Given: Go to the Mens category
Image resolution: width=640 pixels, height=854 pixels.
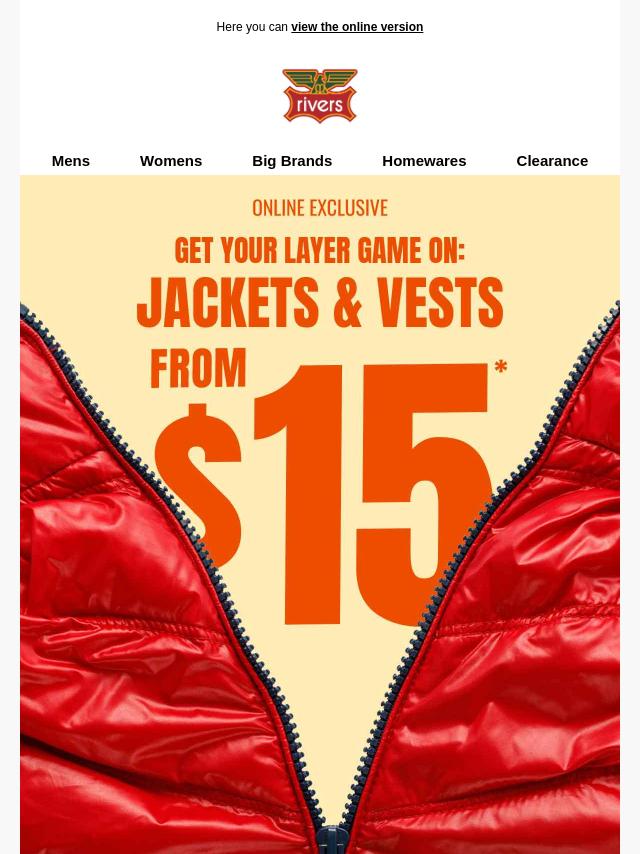Looking at the screenshot, I should 71,160.
